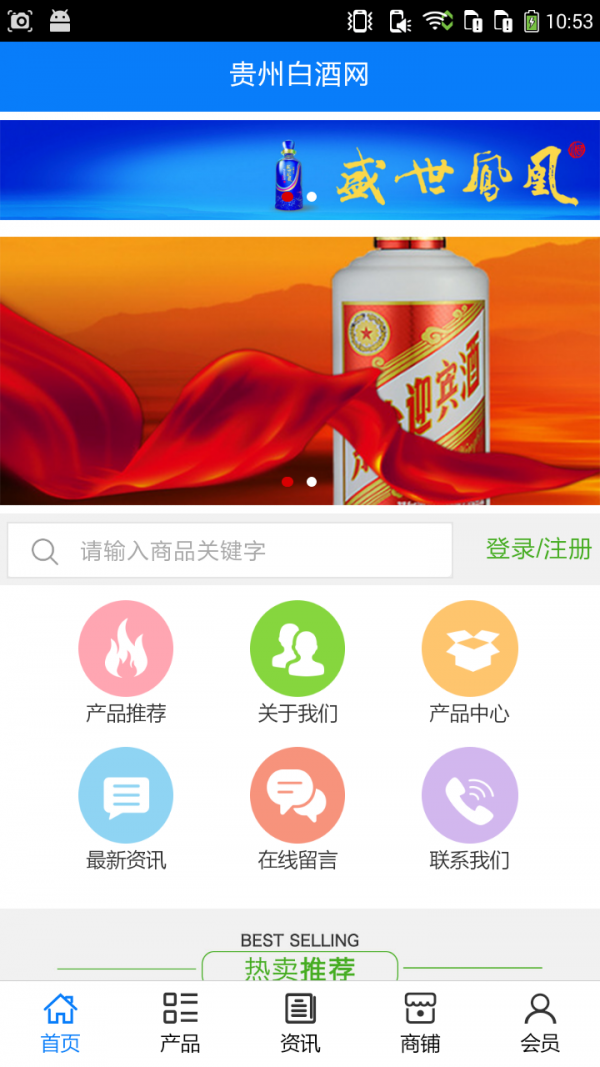Open 产品推荐 section
The width and height of the screenshot is (600, 1067).
click(126, 662)
